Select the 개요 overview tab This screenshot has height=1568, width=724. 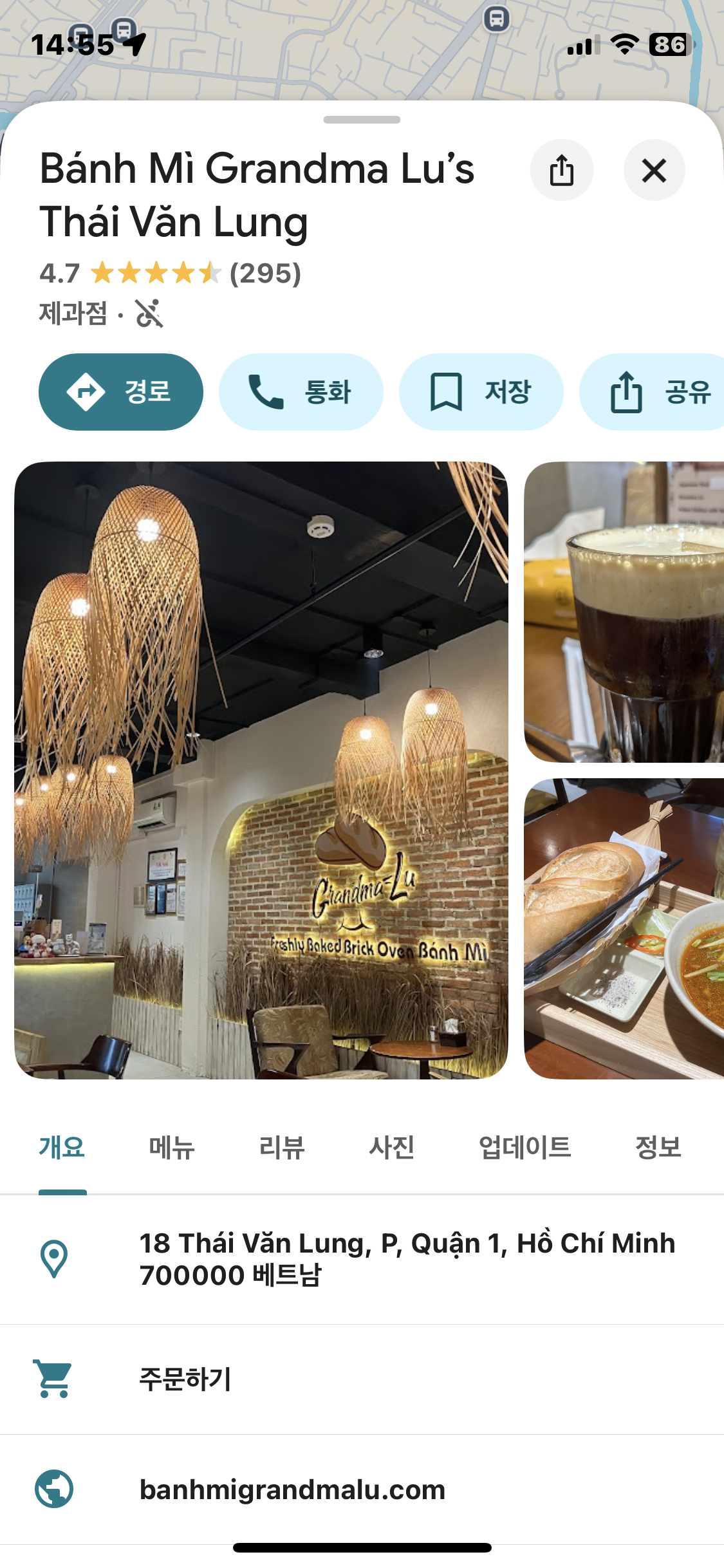62,1147
